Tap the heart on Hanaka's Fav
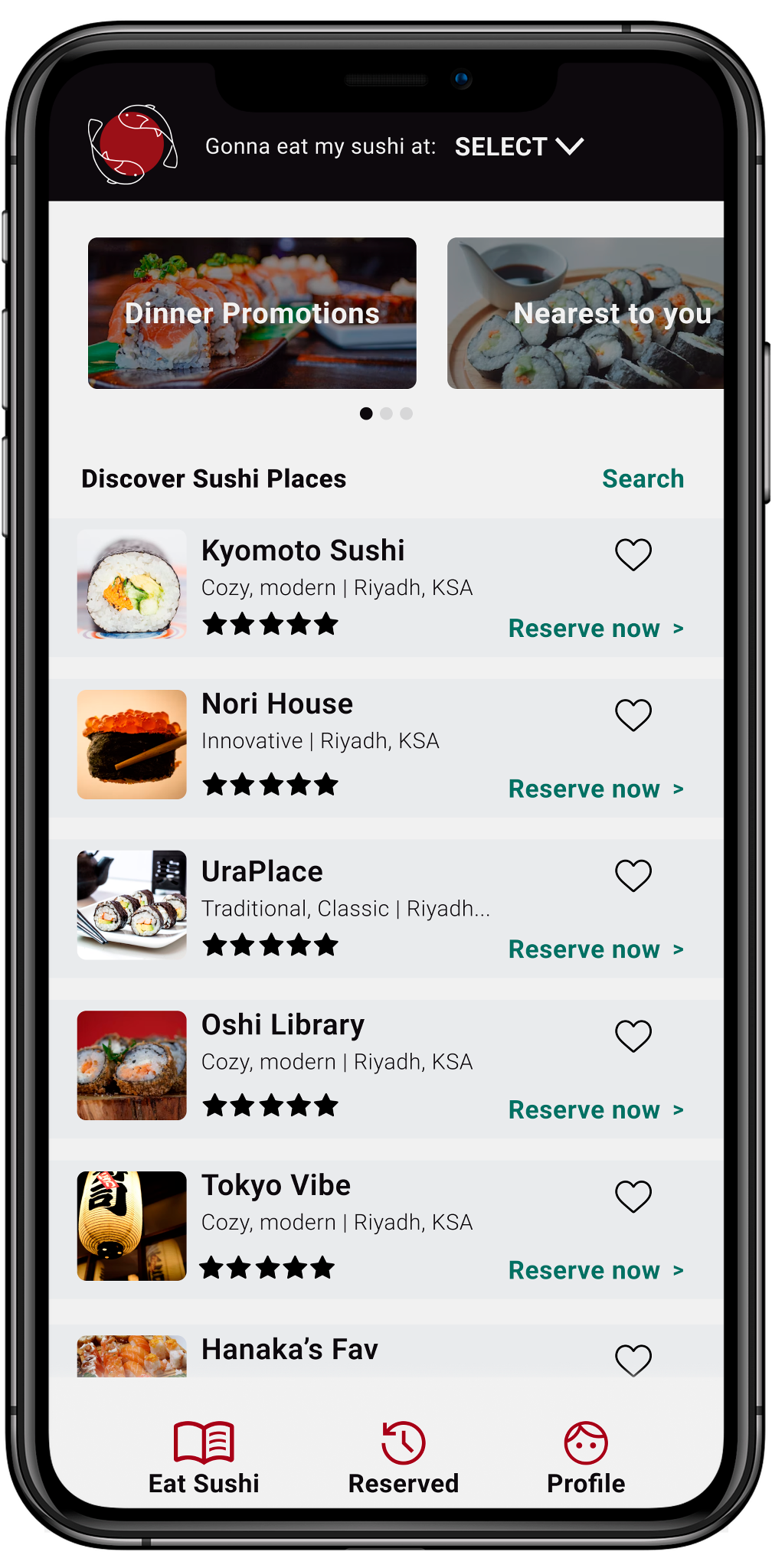772x1568 pixels. [x=633, y=1360]
